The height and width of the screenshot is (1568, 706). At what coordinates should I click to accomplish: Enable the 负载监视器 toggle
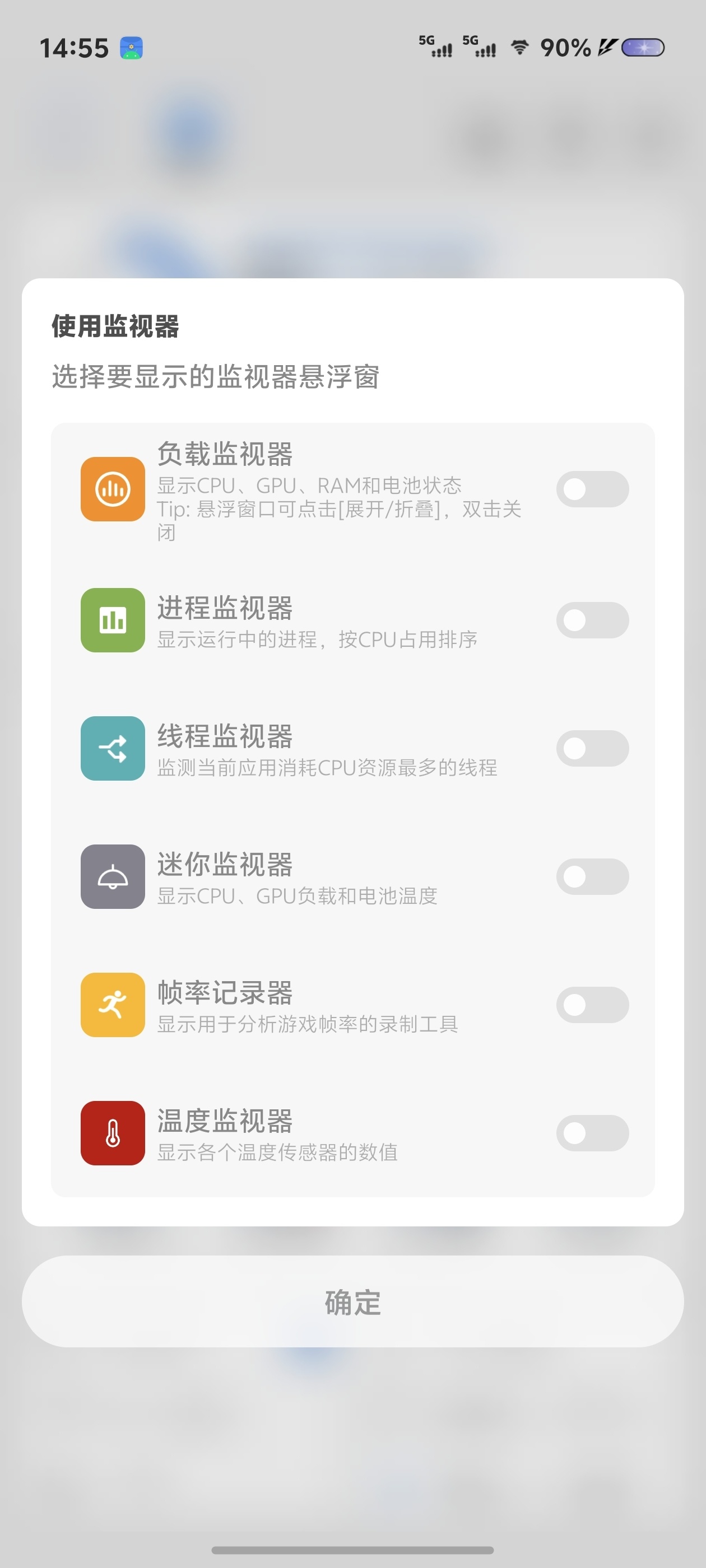tap(592, 489)
